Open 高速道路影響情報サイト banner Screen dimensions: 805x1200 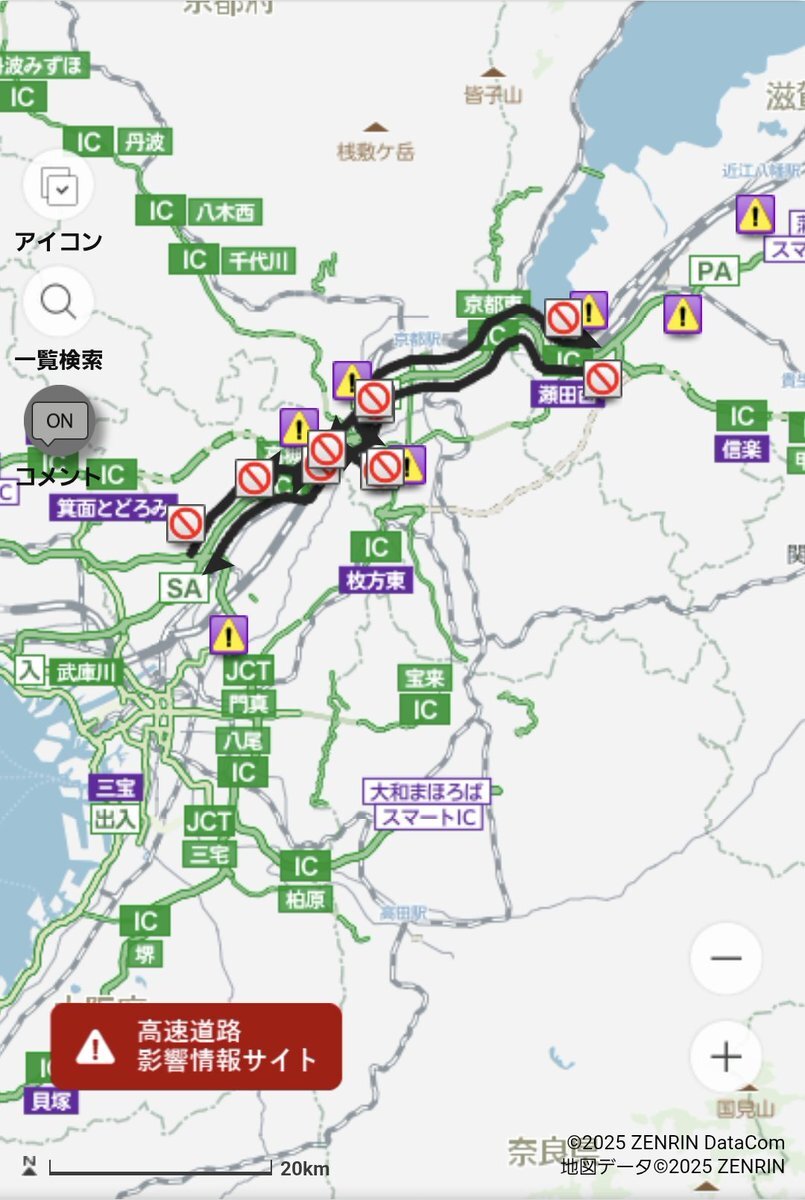[x=196, y=1046]
